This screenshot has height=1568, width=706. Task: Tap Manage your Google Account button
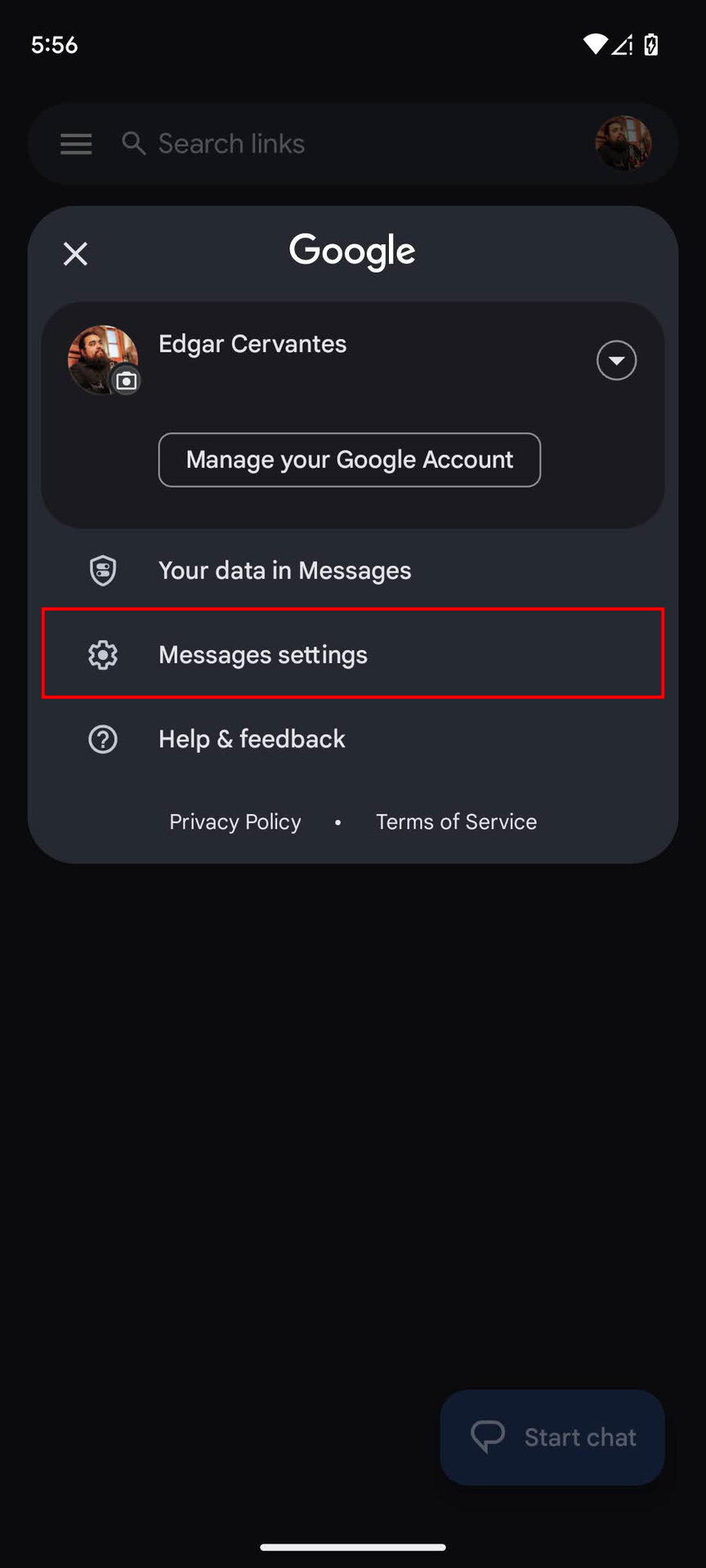click(x=349, y=460)
